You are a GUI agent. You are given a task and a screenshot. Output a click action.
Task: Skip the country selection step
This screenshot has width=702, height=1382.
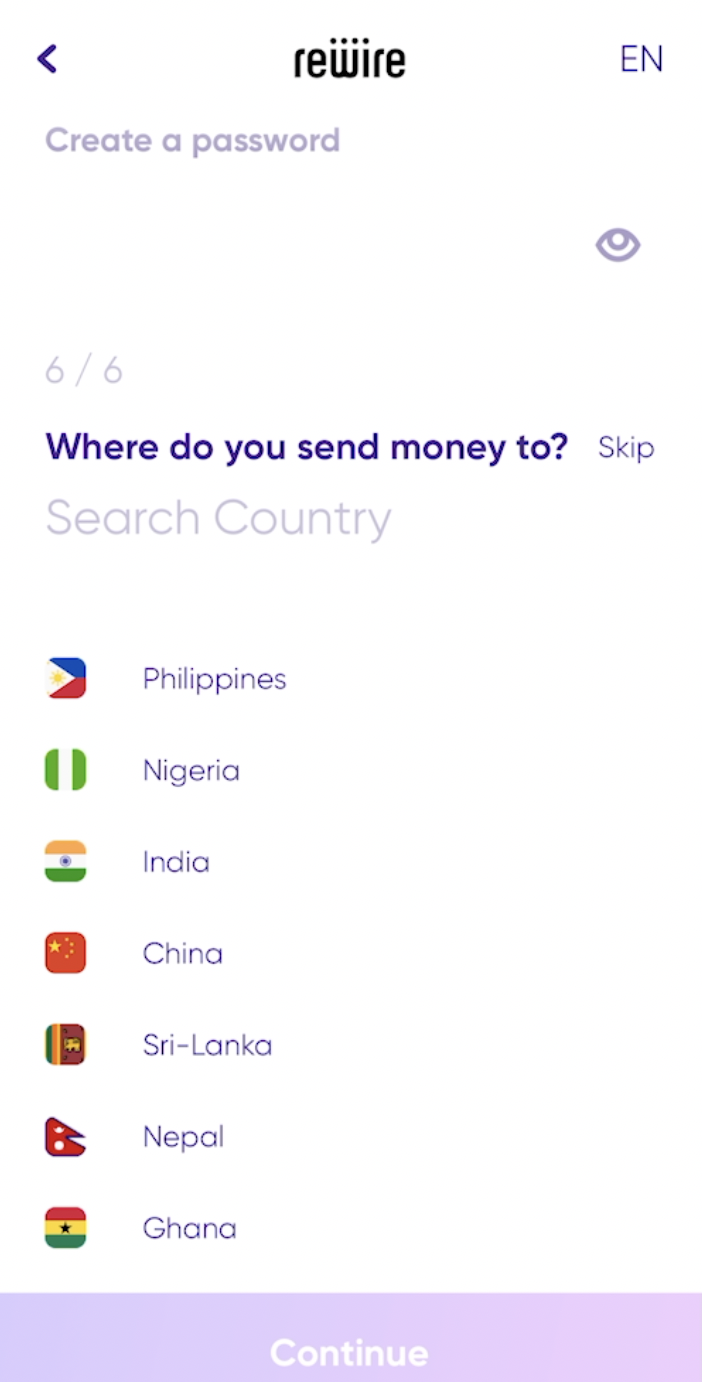coord(626,447)
